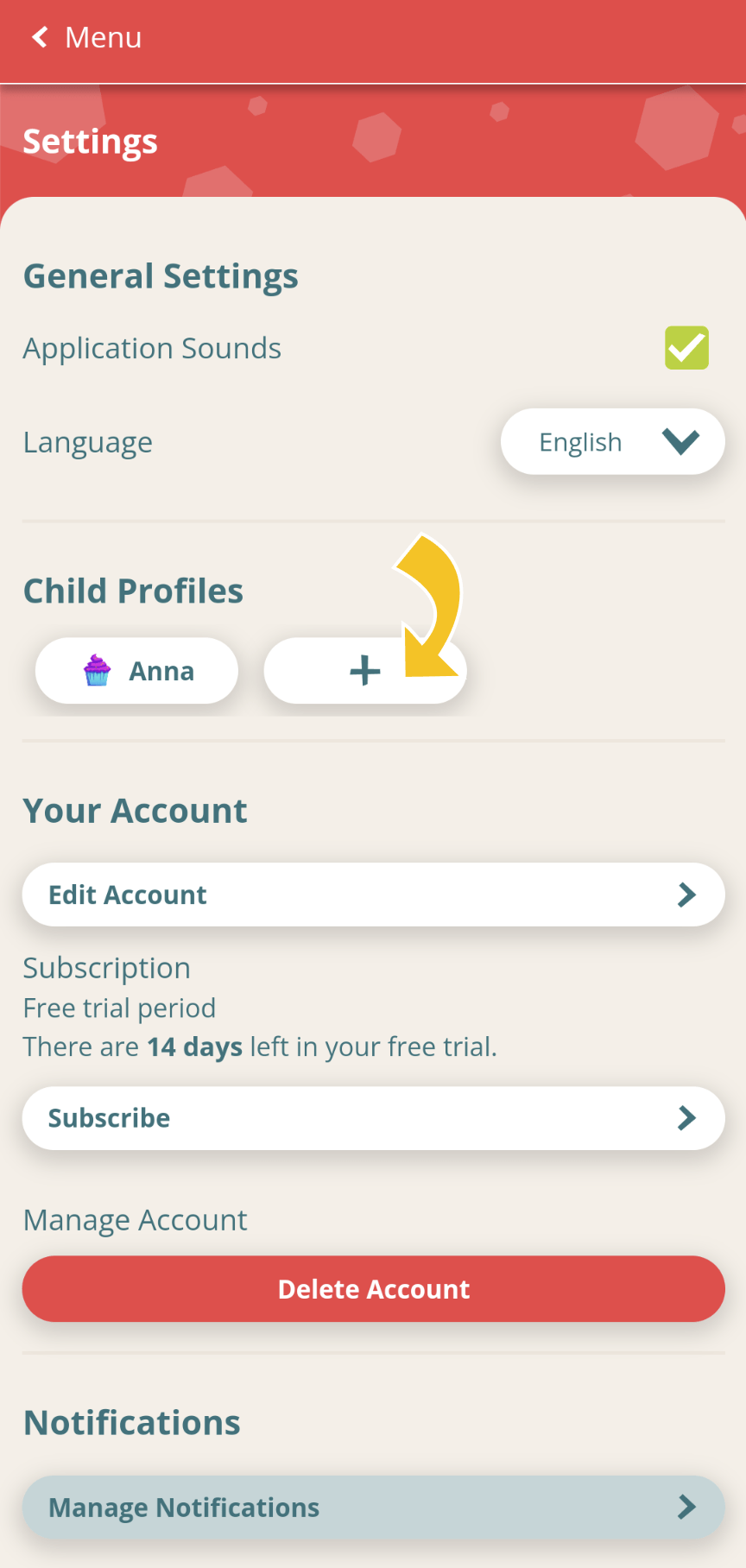Click the chevron icon on the Subscribe row
This screenshot has width=746, height=1568.
(x=686, y=1117)
